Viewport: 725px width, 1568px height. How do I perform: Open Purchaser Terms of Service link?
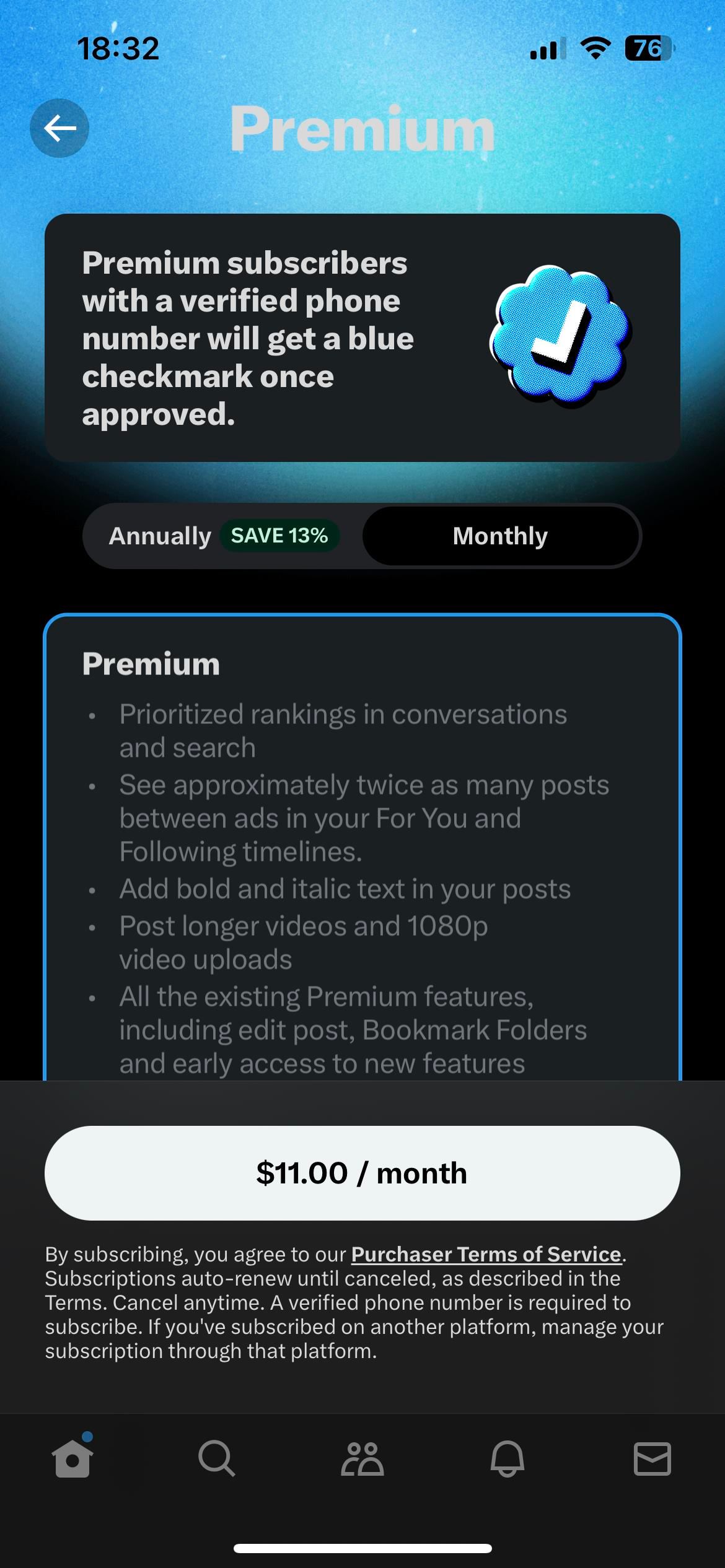click(x=486, y=1255)
